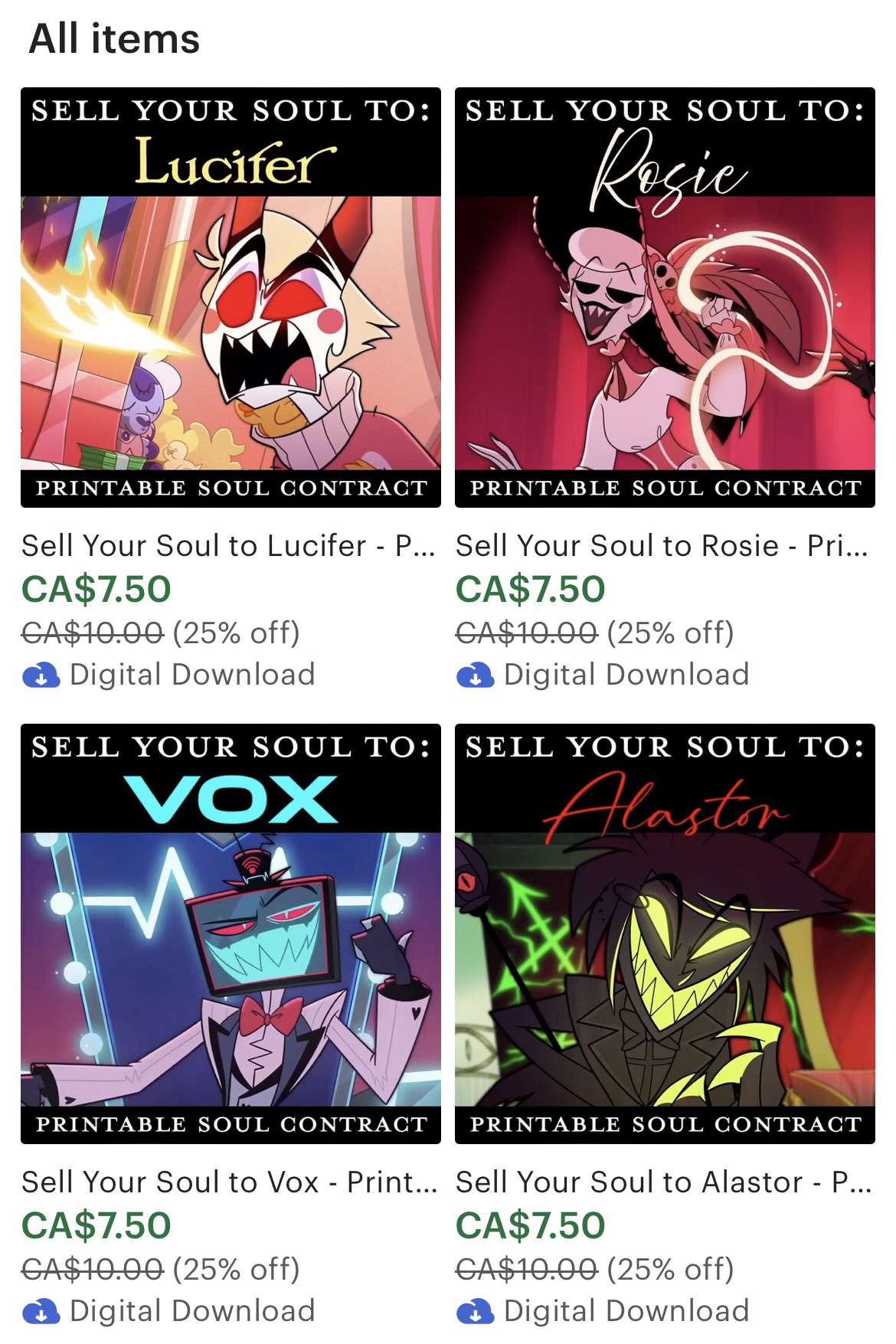
Task: Open the Sell Your Soul to Lucifer listing
Action: coord(230,297)
